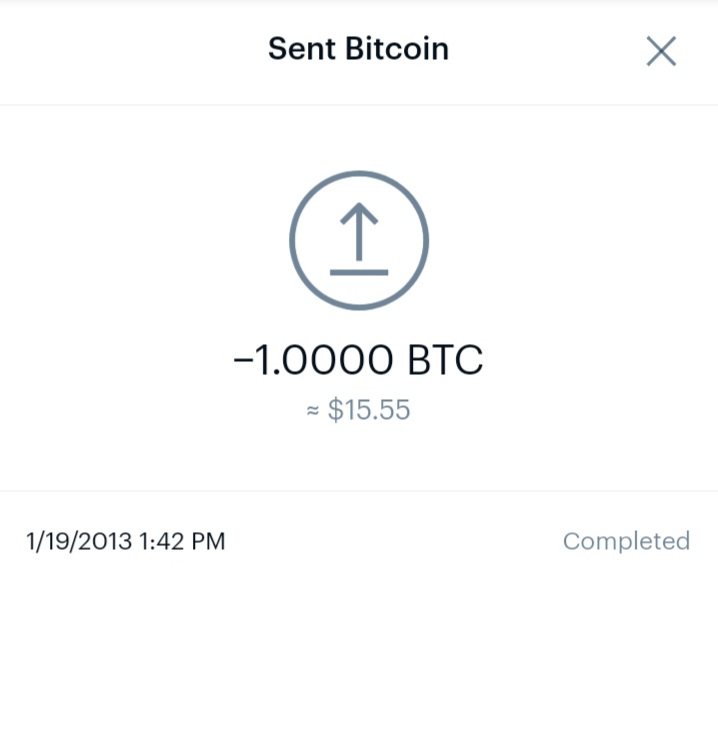Viewport: 718px width, 747px height.
Task: Close the Sent Bitcoin details
Action: point(661,51)
